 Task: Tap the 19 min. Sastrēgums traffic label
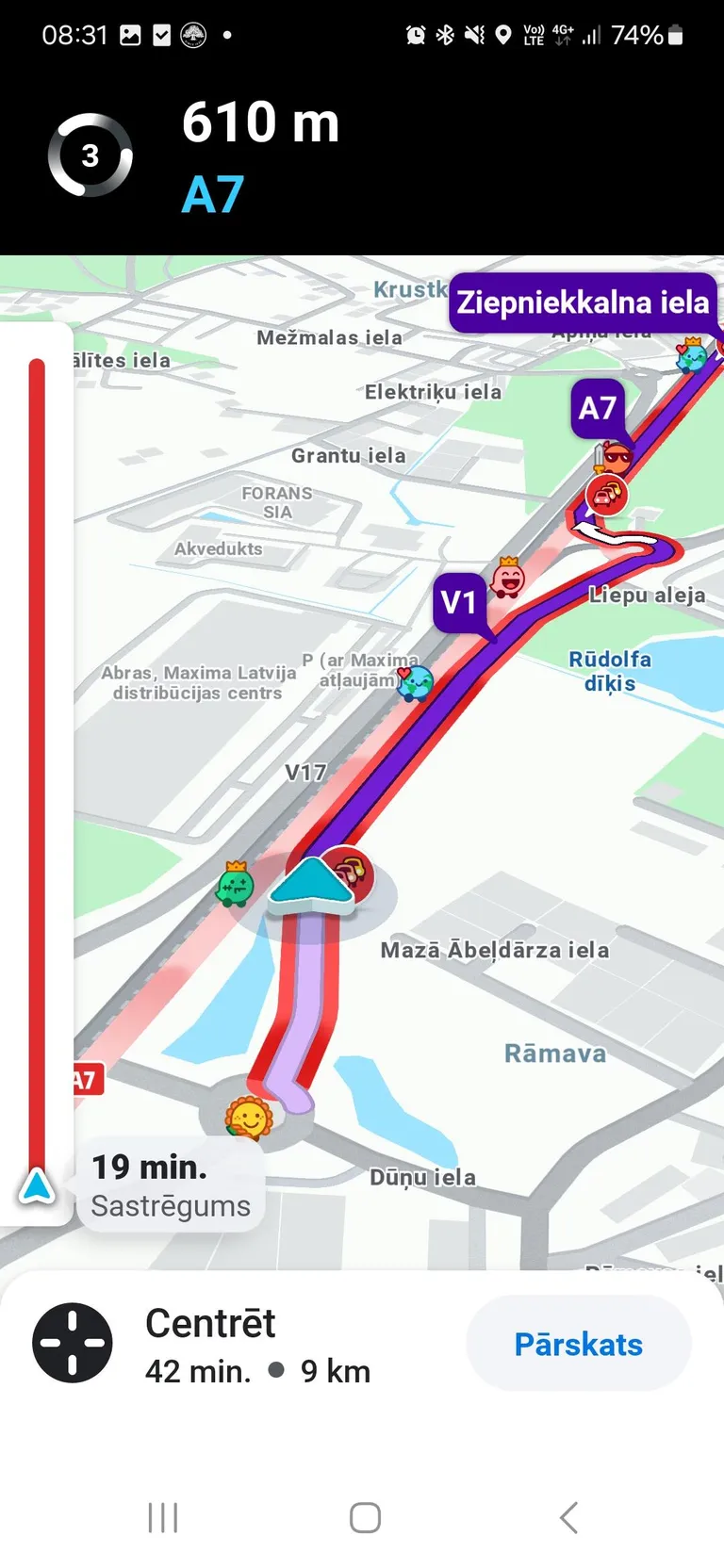pos(171,1185)
